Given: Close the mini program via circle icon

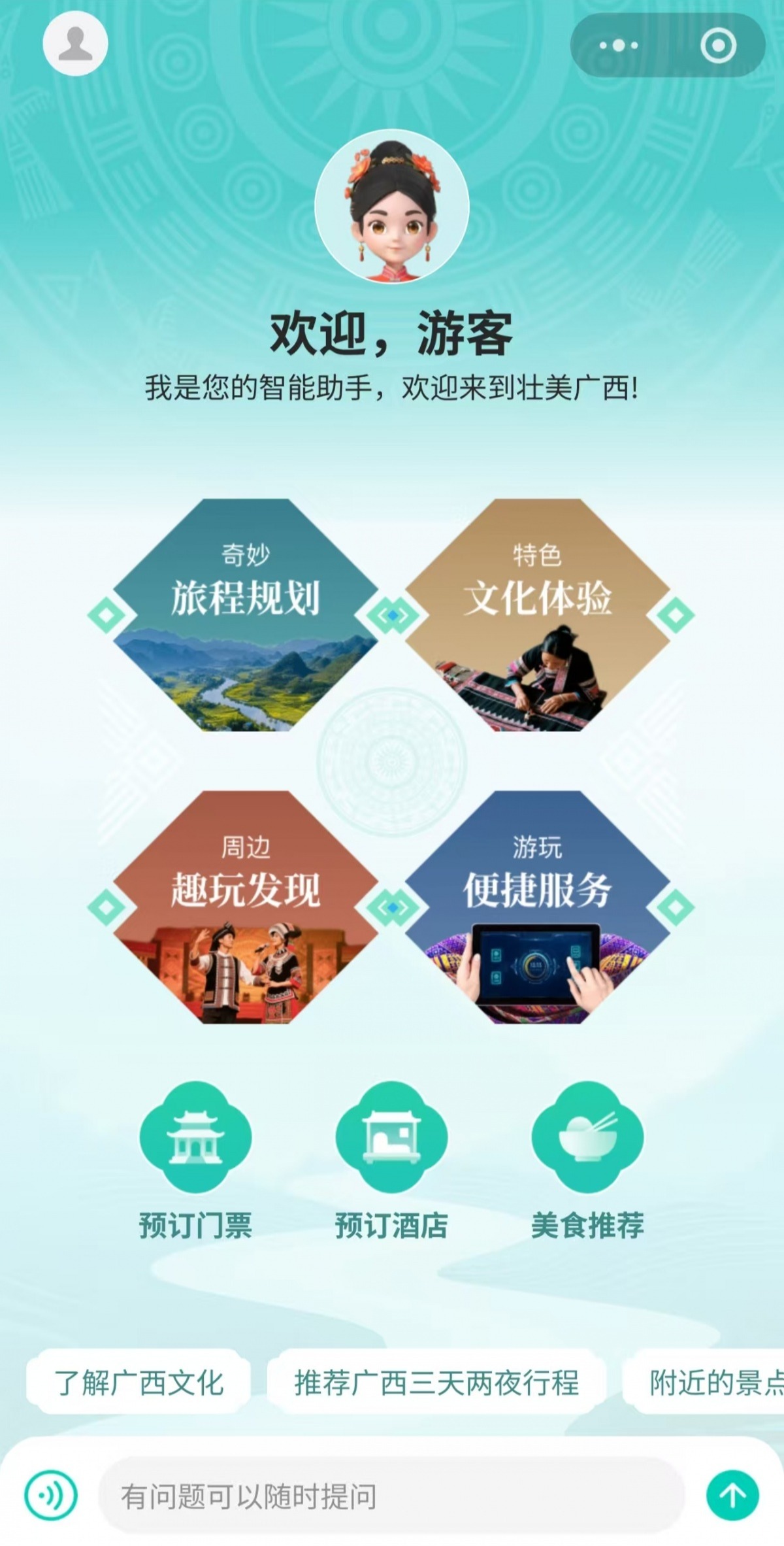Looking at the screenshot, I should click(718, 45).
